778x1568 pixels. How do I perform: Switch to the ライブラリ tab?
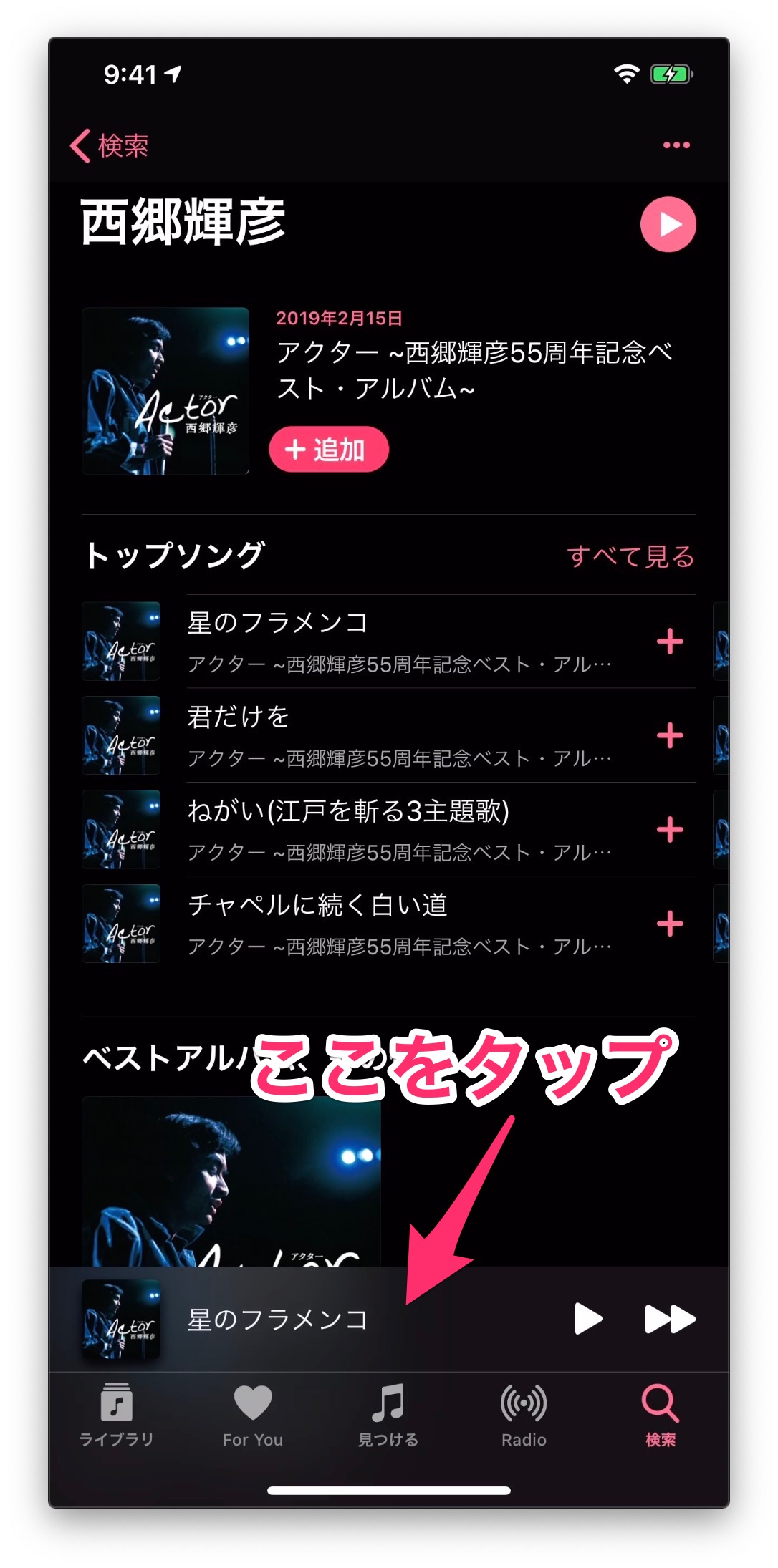tap(116, 1415)
